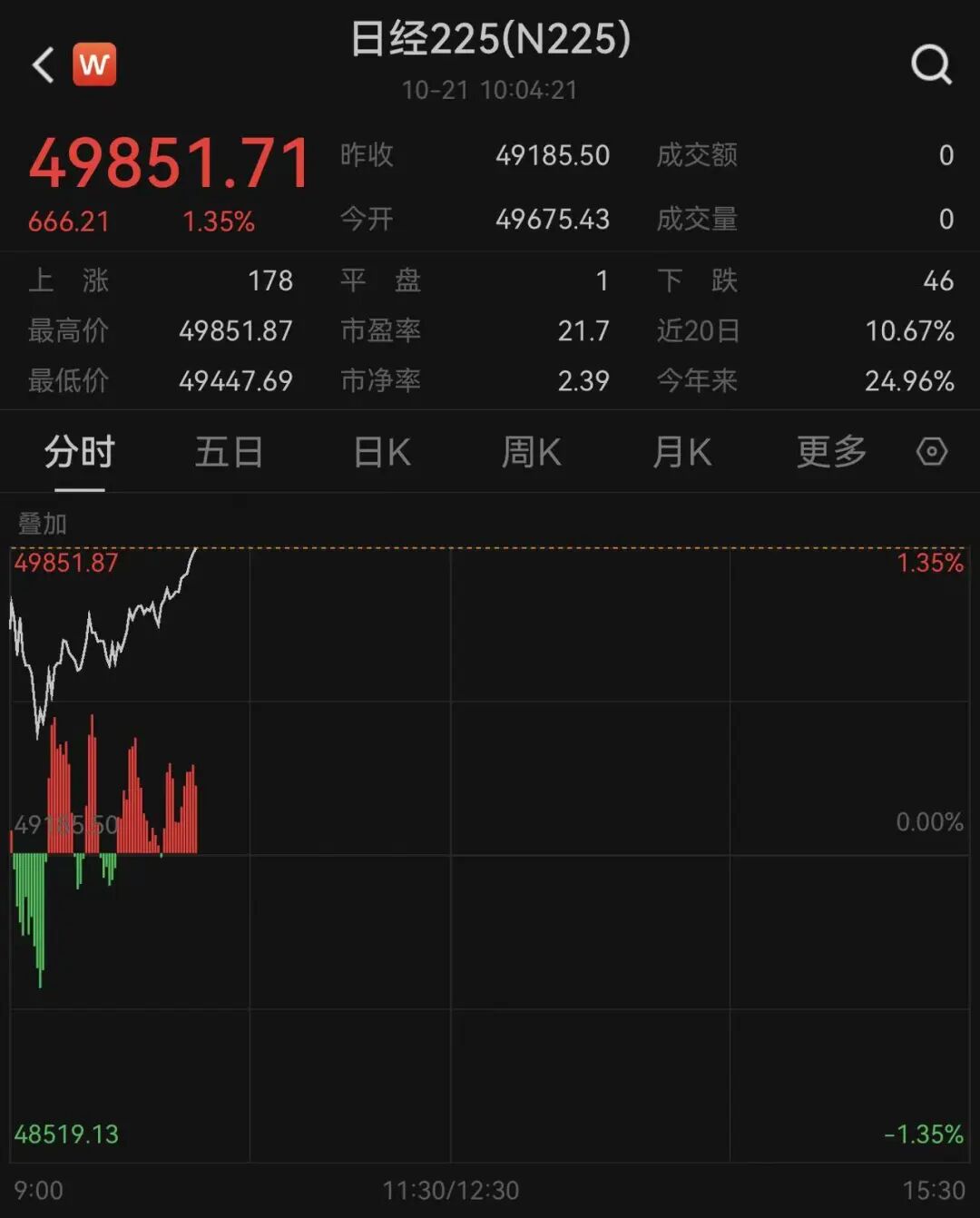Switch to the 周K chart tab
This screenshot has height=1218, width=980.
tap(531, 452)
